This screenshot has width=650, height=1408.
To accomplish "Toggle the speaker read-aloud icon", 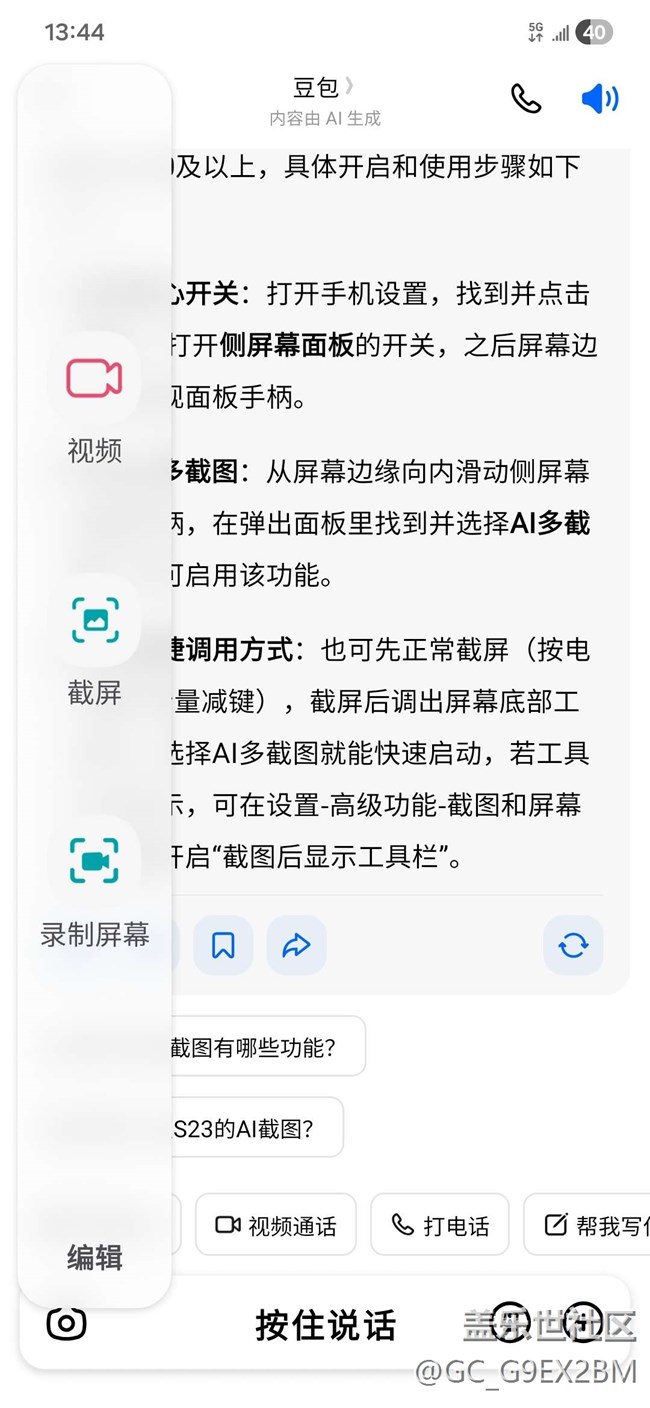I will (599, 99).
